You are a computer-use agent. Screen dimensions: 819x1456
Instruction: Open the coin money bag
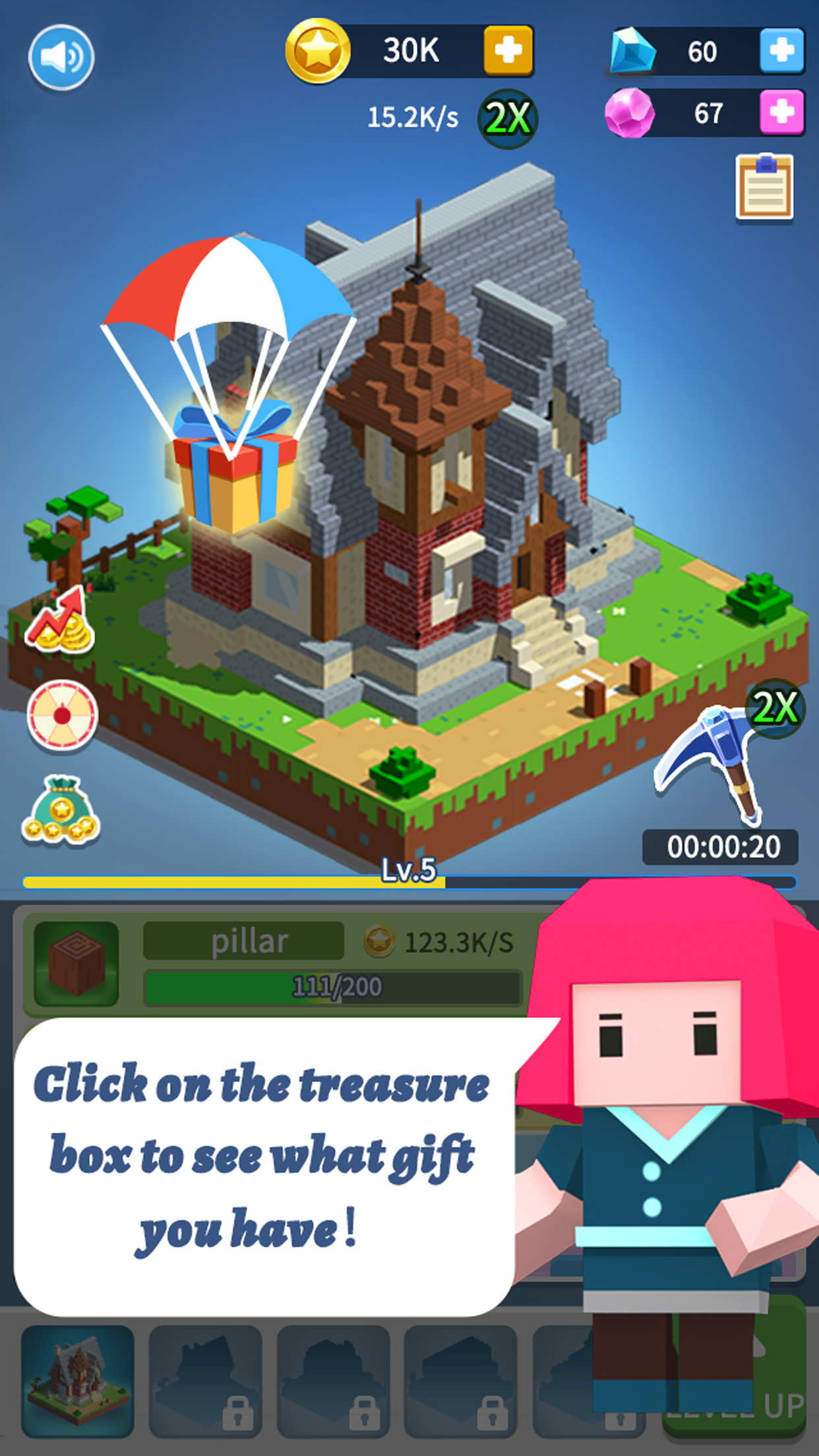click(x=61, y=811)
